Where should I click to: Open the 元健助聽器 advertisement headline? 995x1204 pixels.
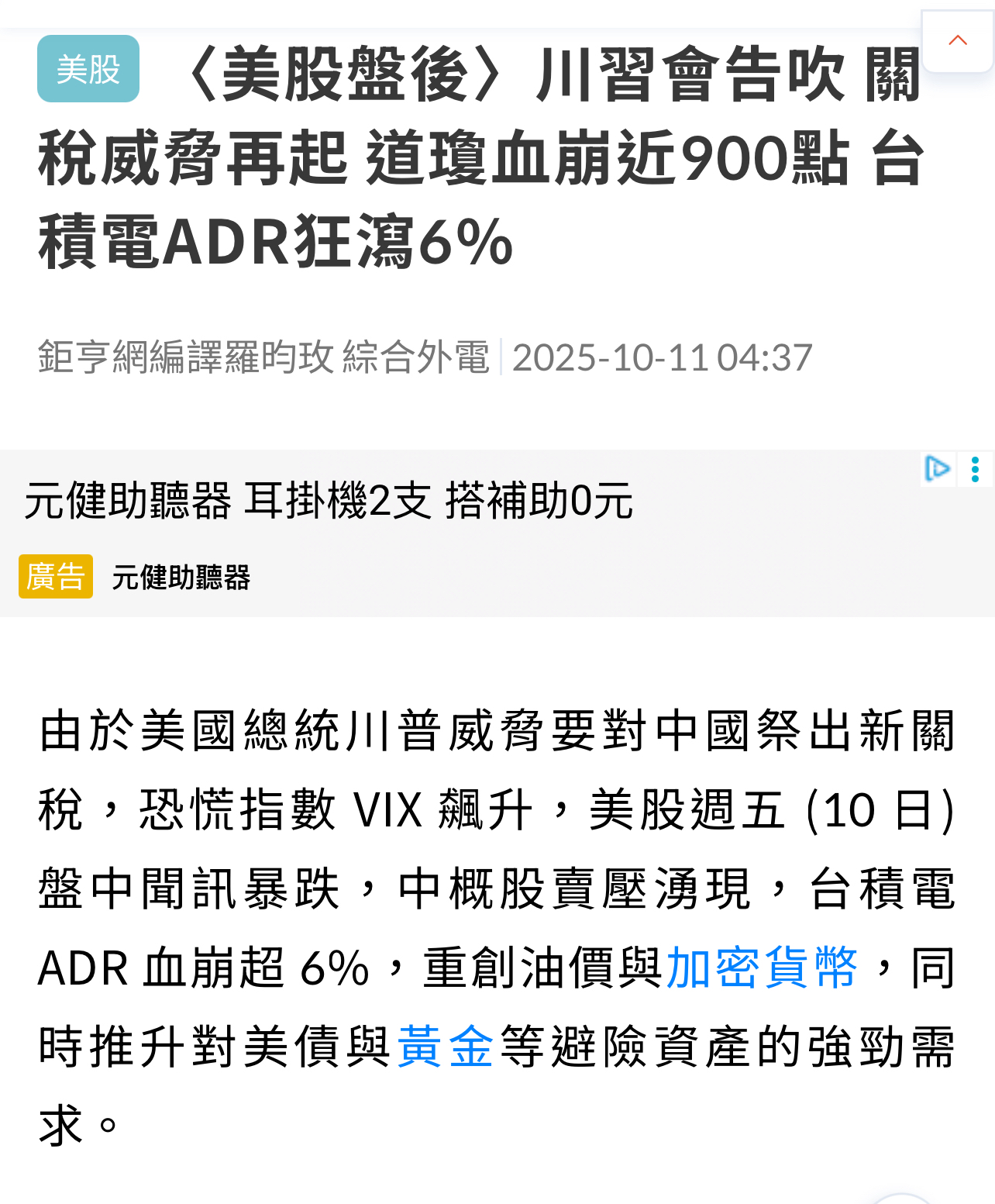click(329, 500)
